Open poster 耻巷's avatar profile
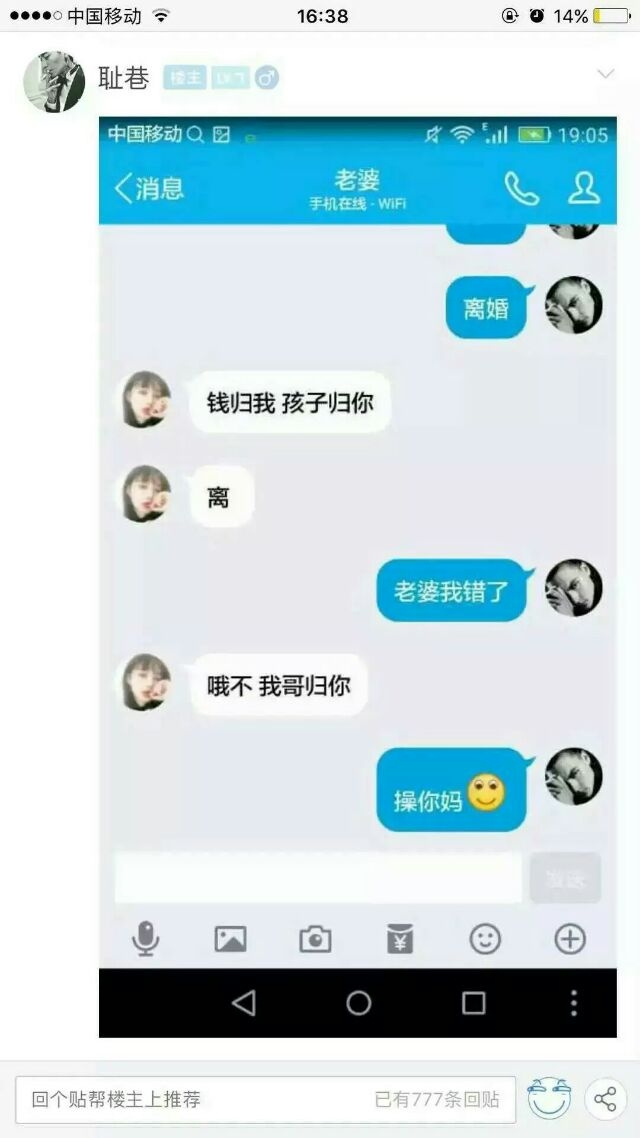The width and height of the screenshot is (640, 1138). [54, 82]
